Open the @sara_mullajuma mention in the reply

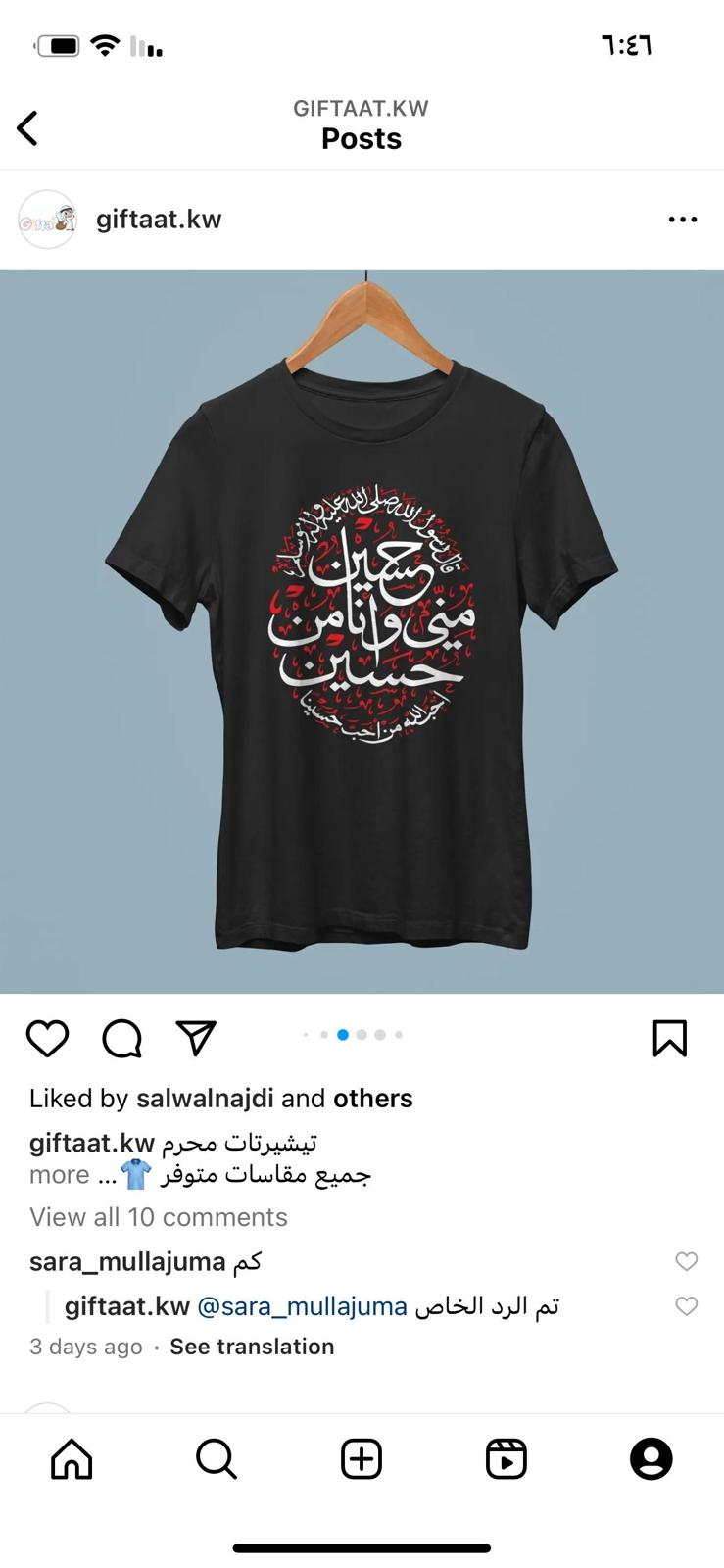click(x=302, y=1306)
